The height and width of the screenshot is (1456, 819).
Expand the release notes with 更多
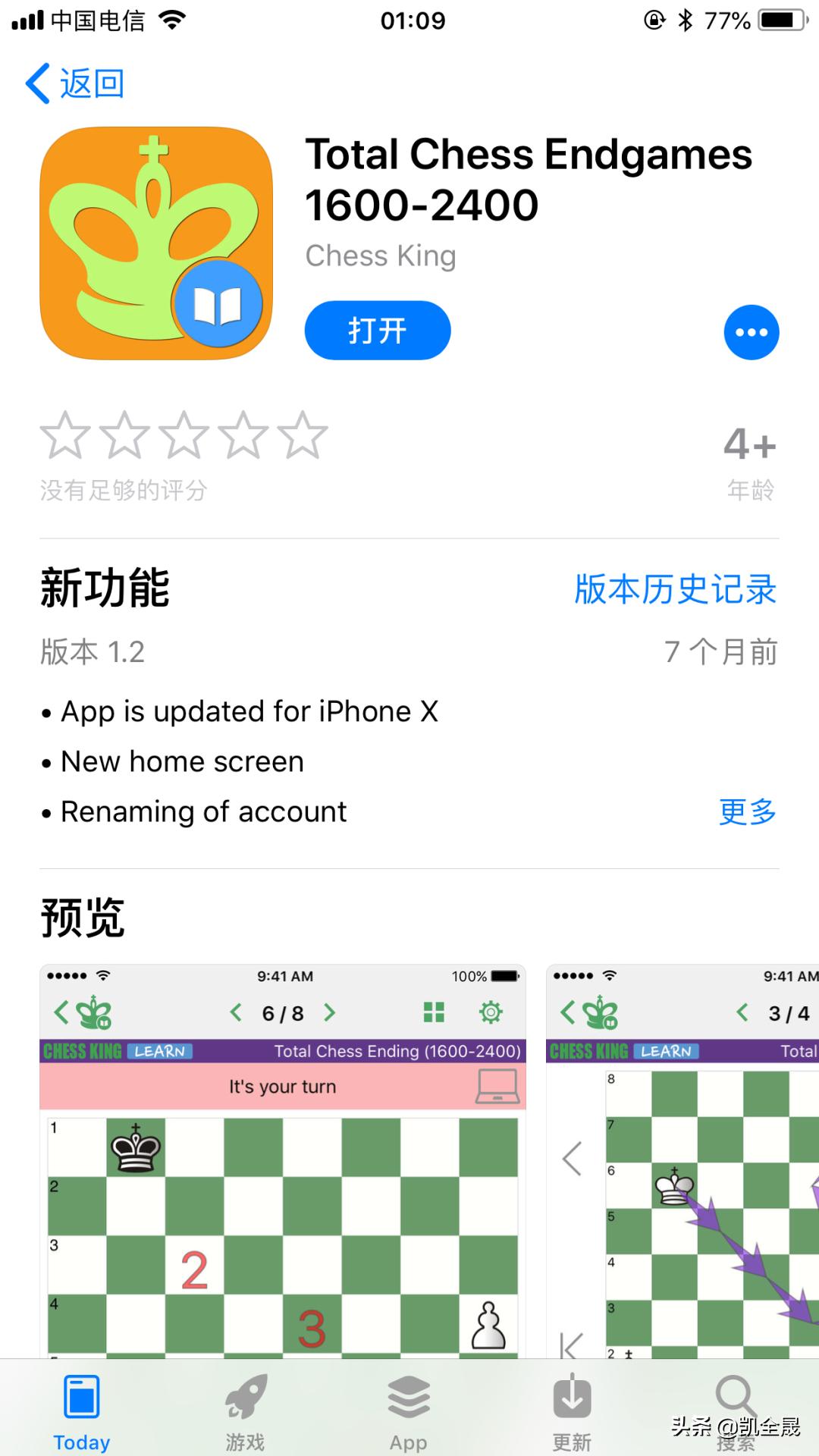[747, 812]
